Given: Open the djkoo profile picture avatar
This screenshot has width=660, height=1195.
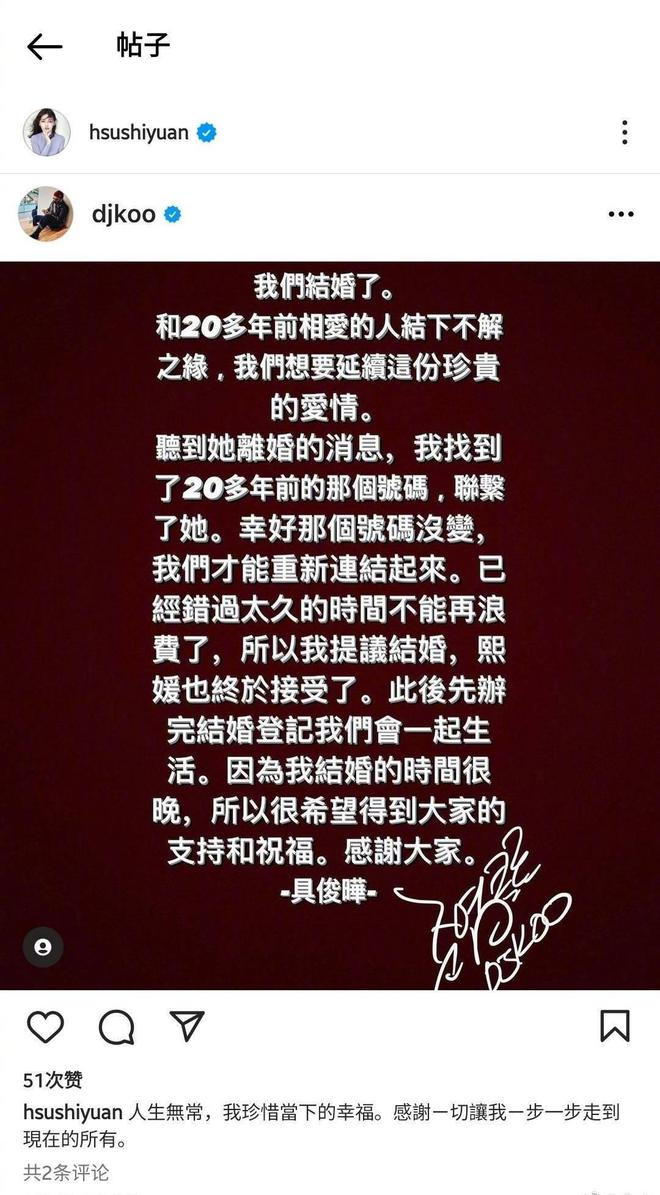Looking at the screenshot, I should (47, 213).
